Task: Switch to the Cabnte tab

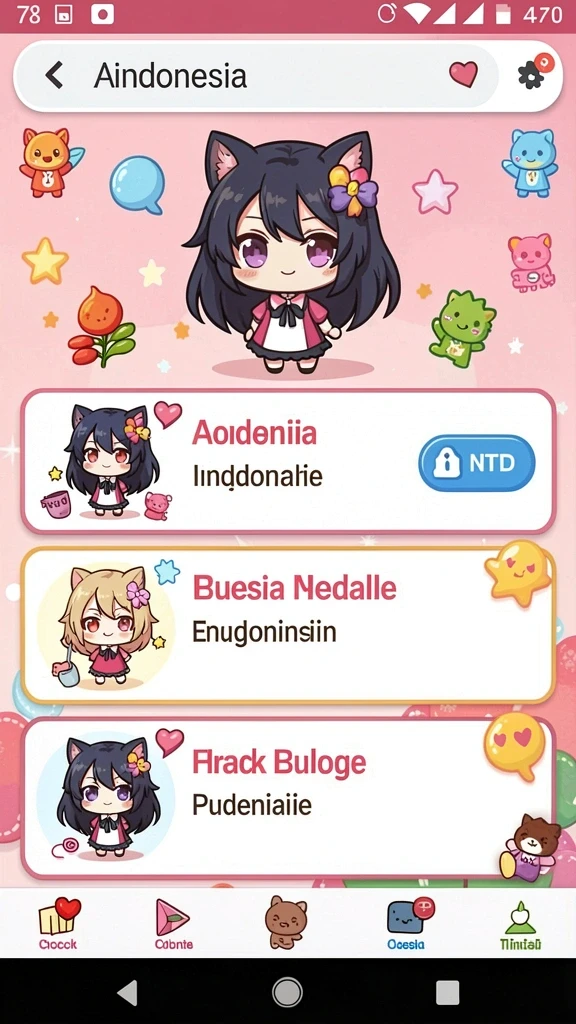Action: (x=173, y=924)
